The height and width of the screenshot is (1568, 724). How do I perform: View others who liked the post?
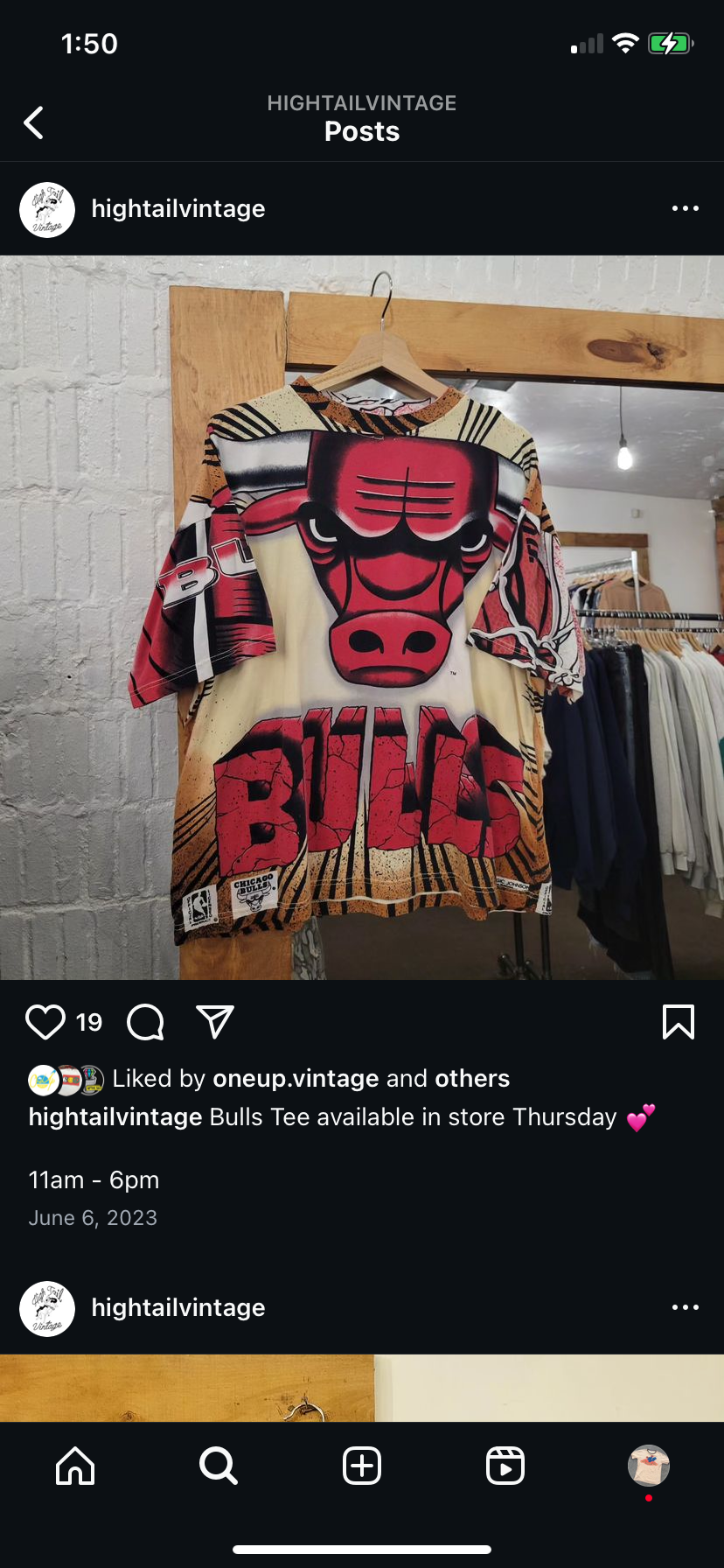pos(472,1078)
